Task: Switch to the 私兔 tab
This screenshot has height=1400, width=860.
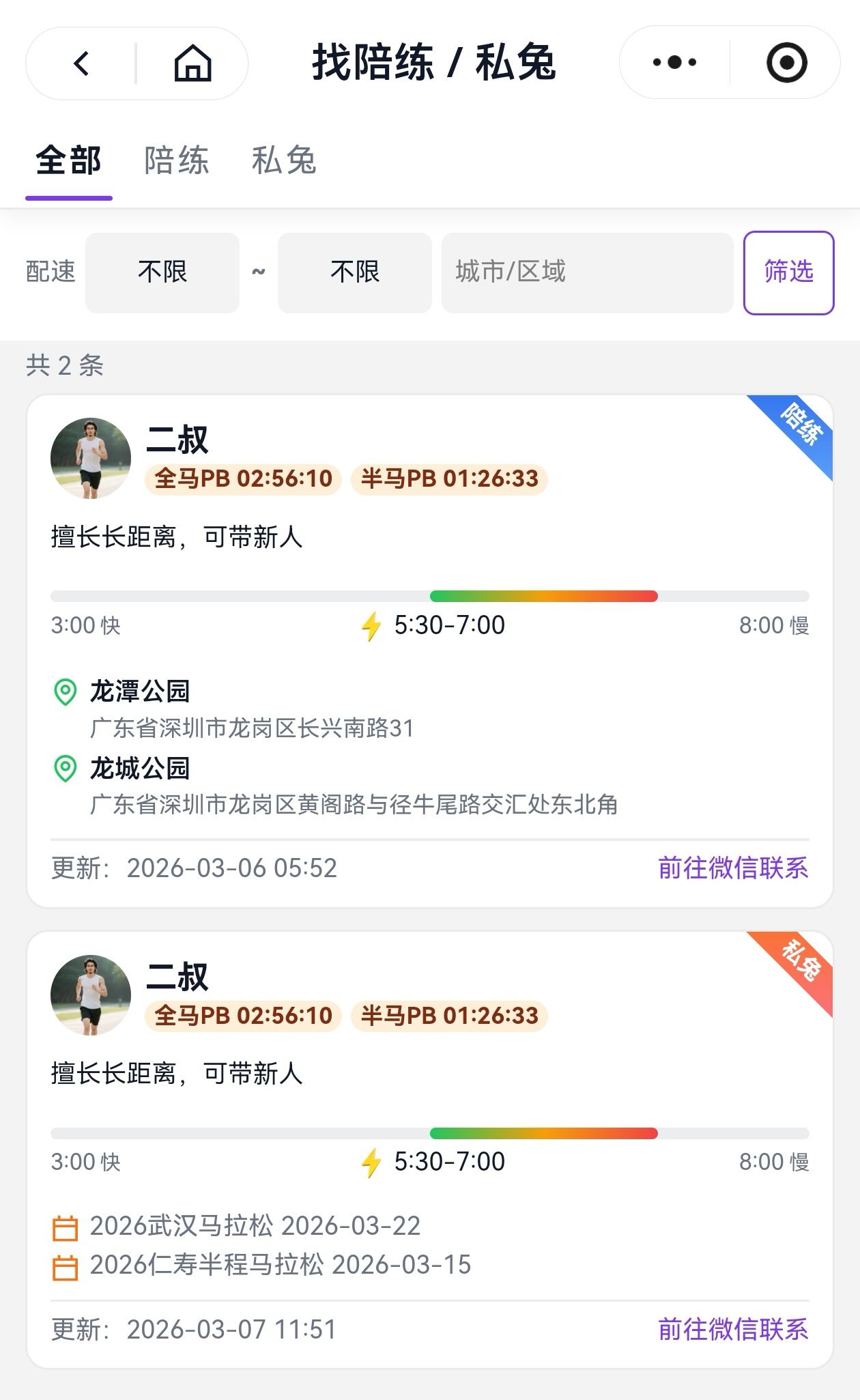Action: 284,161
